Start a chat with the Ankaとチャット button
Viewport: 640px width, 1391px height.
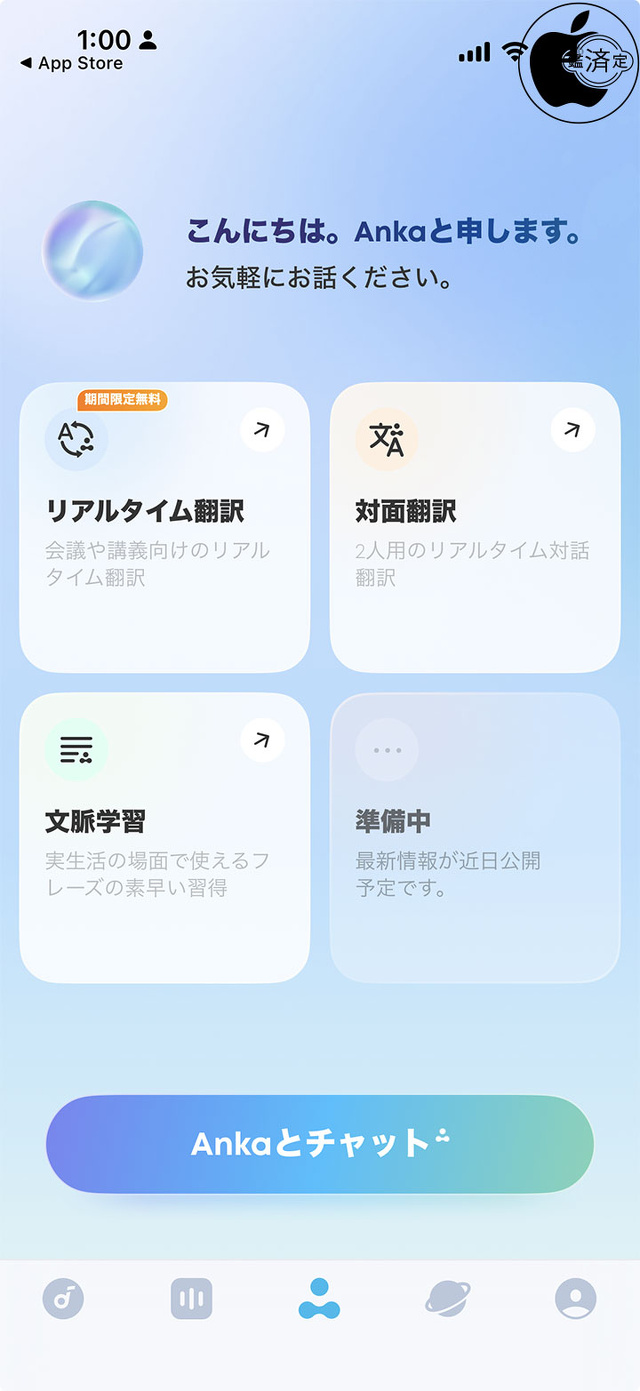coord(320,1144)
